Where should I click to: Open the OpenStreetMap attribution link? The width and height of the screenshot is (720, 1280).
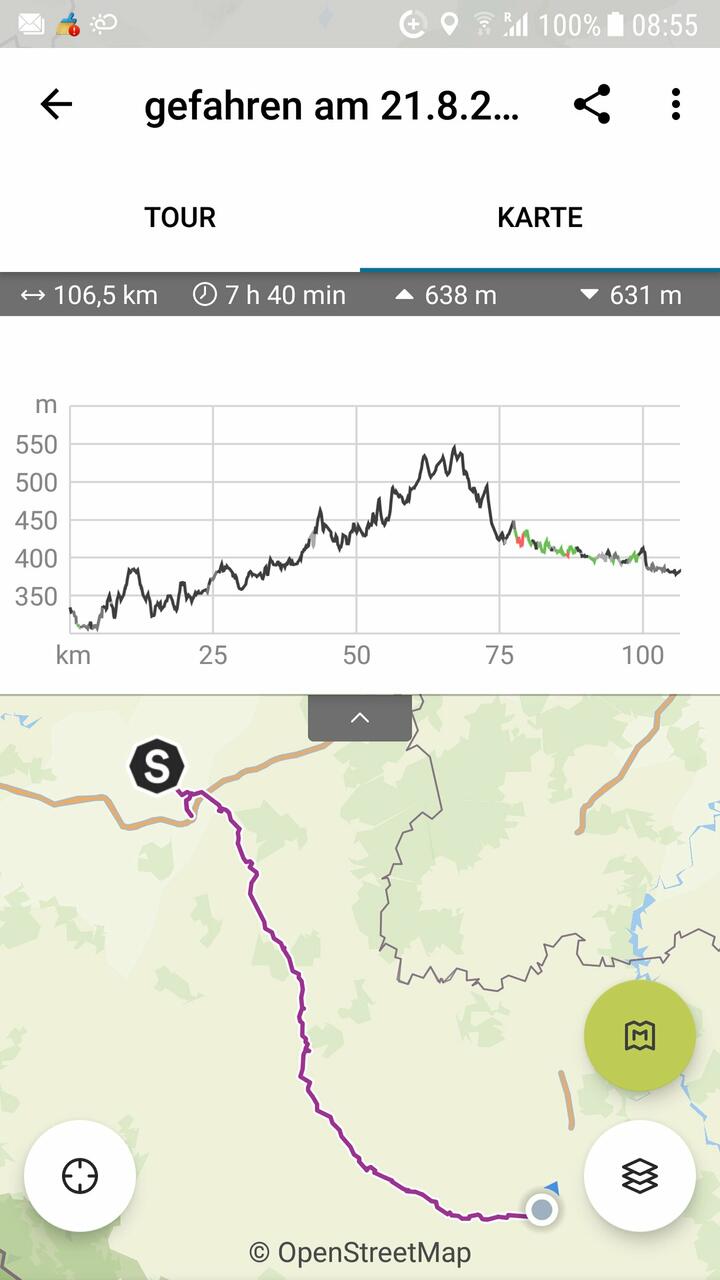[360, 1252]
